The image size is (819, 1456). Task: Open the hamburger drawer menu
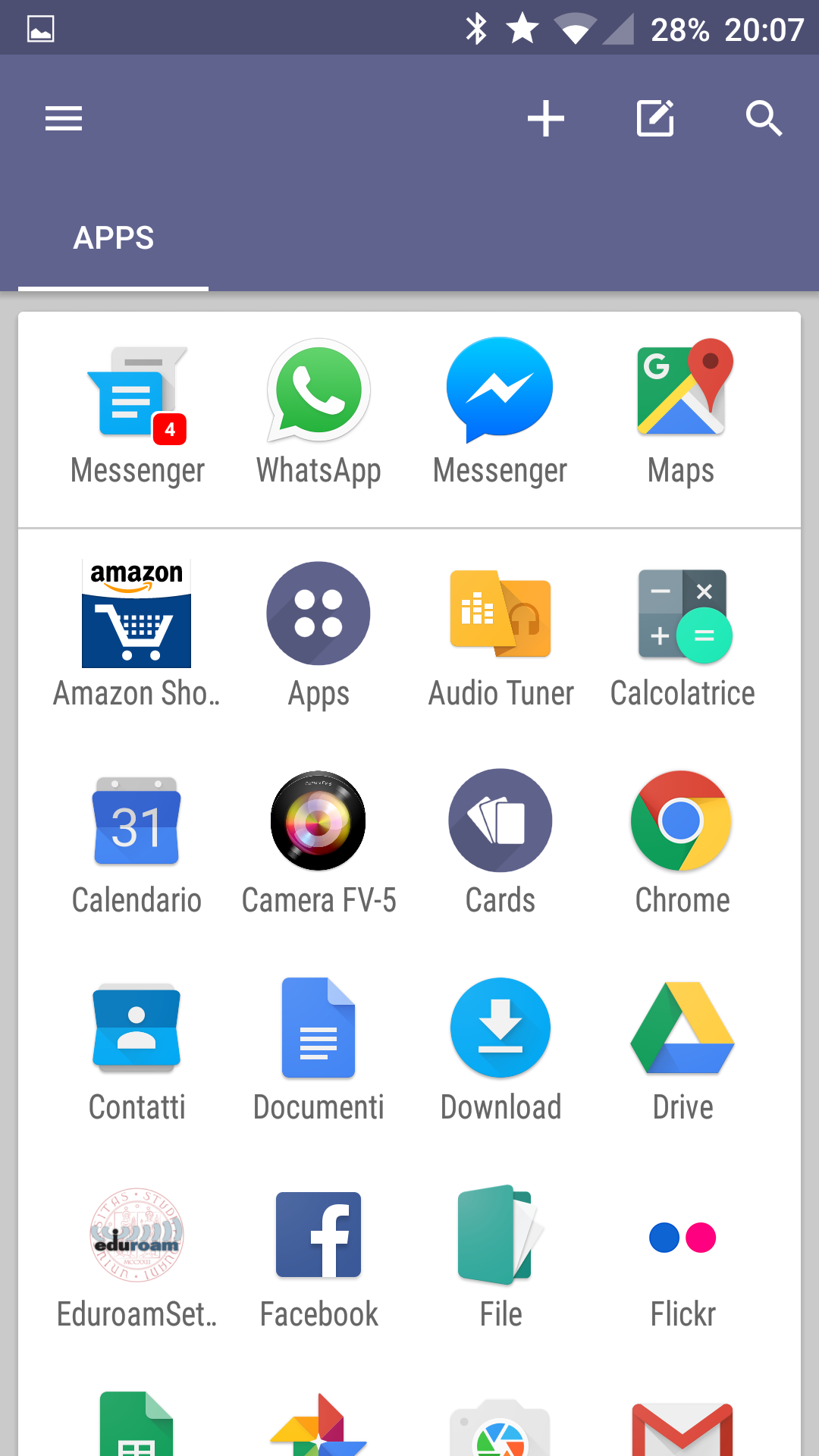point(64,119)
